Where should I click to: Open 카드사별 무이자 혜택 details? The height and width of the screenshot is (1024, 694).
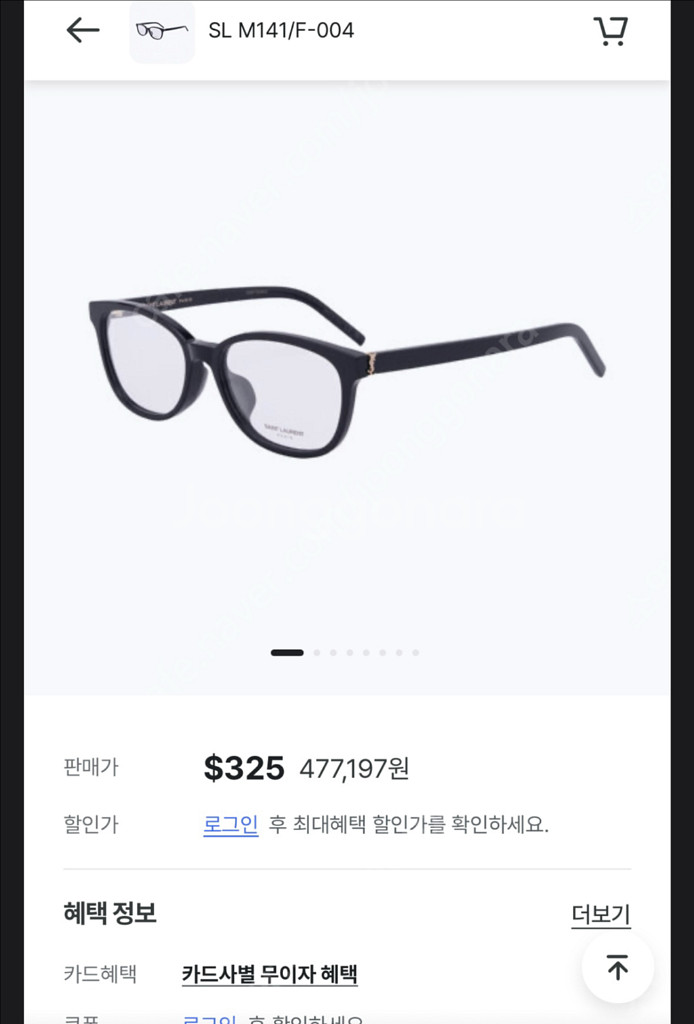coord(270,974)
